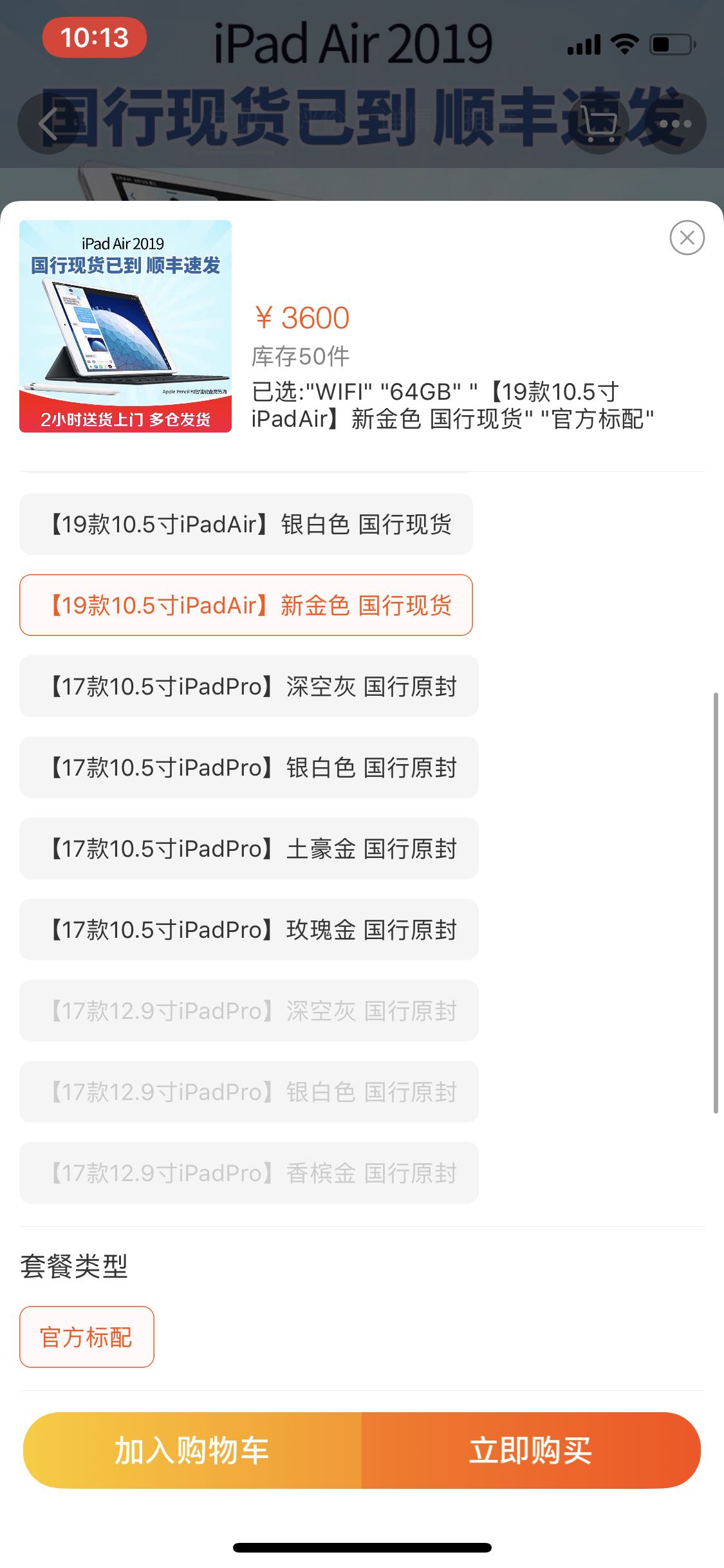Select 17款10.5寸iPadPro 土豪金 国行原封
The image size is (724, 1568).
tap(249, 848)
